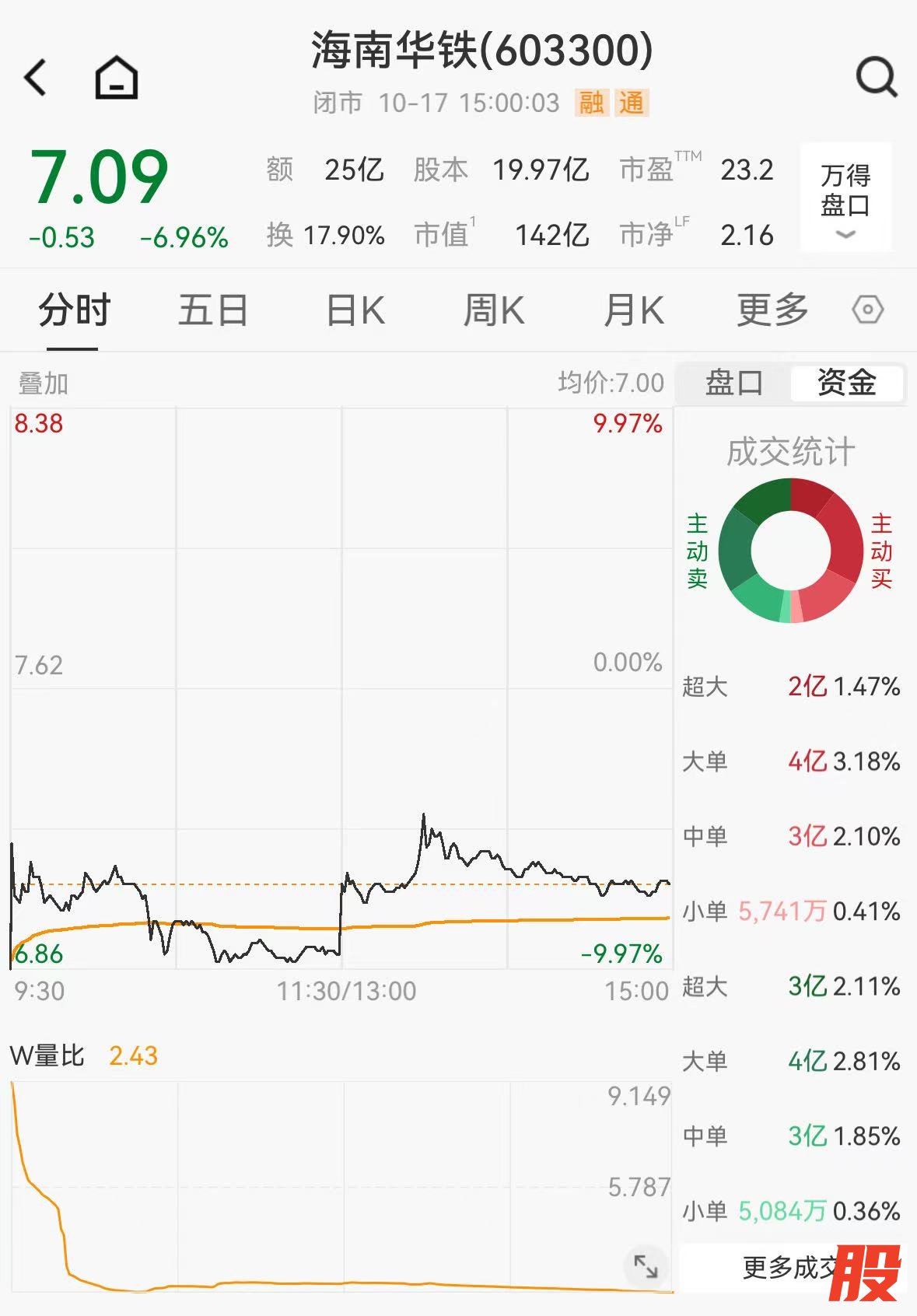
Task: Open the home icon
Action: coord(117,78)
